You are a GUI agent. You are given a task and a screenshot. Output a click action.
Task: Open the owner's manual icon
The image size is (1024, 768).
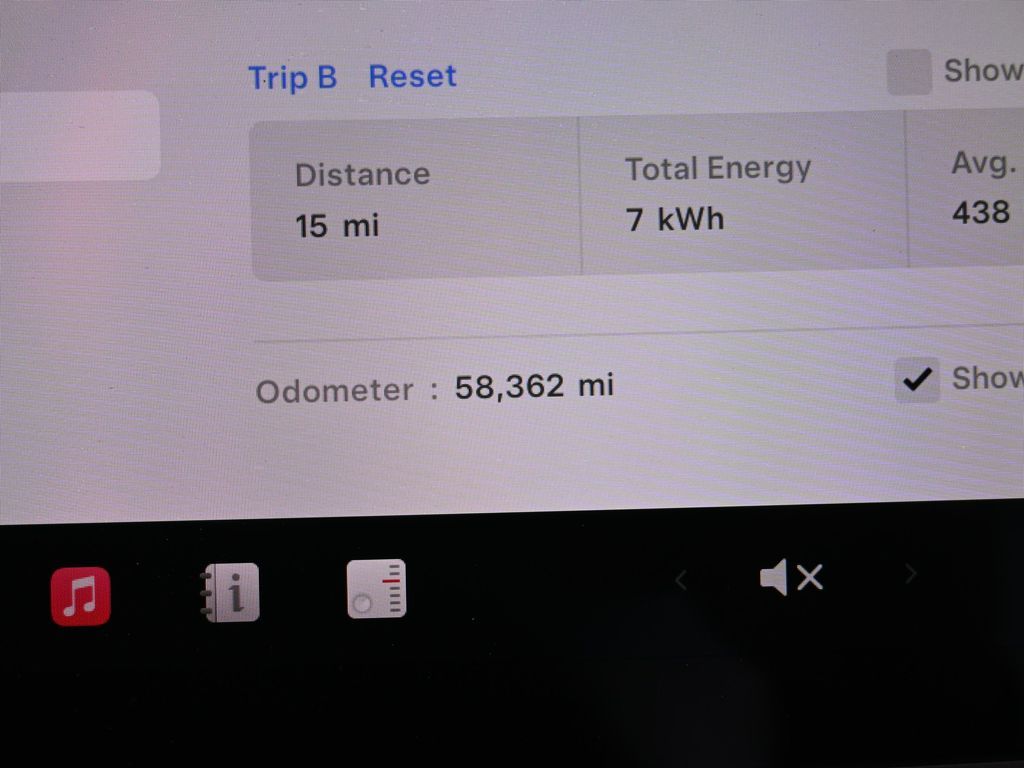[229, 592]
